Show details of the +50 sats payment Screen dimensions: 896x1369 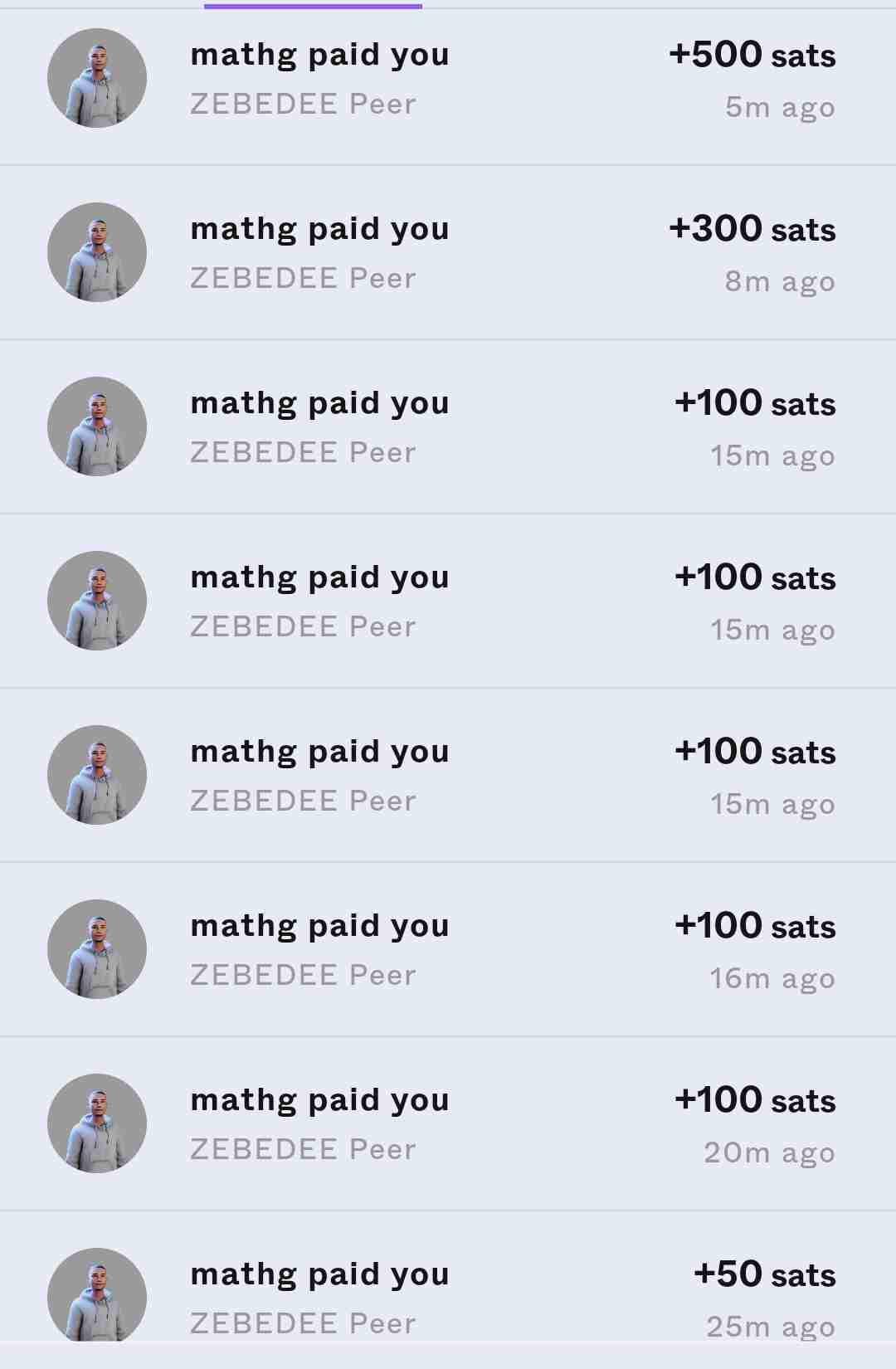(x=448, y=1294)
